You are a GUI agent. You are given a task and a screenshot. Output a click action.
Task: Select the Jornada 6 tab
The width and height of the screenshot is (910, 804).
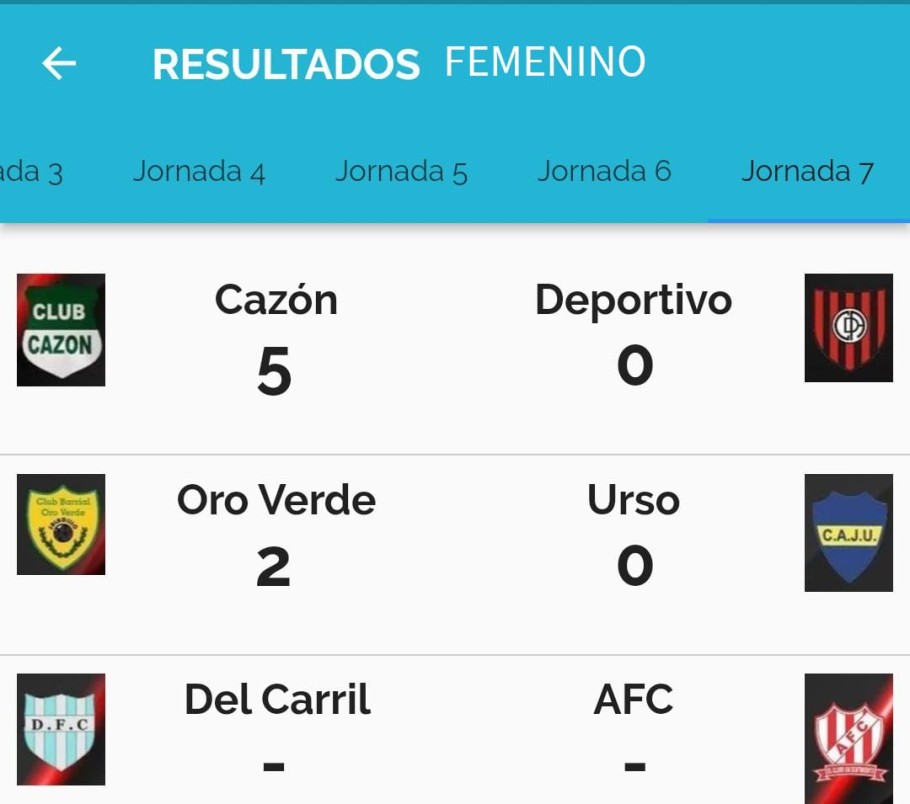(x=604, y=172)
